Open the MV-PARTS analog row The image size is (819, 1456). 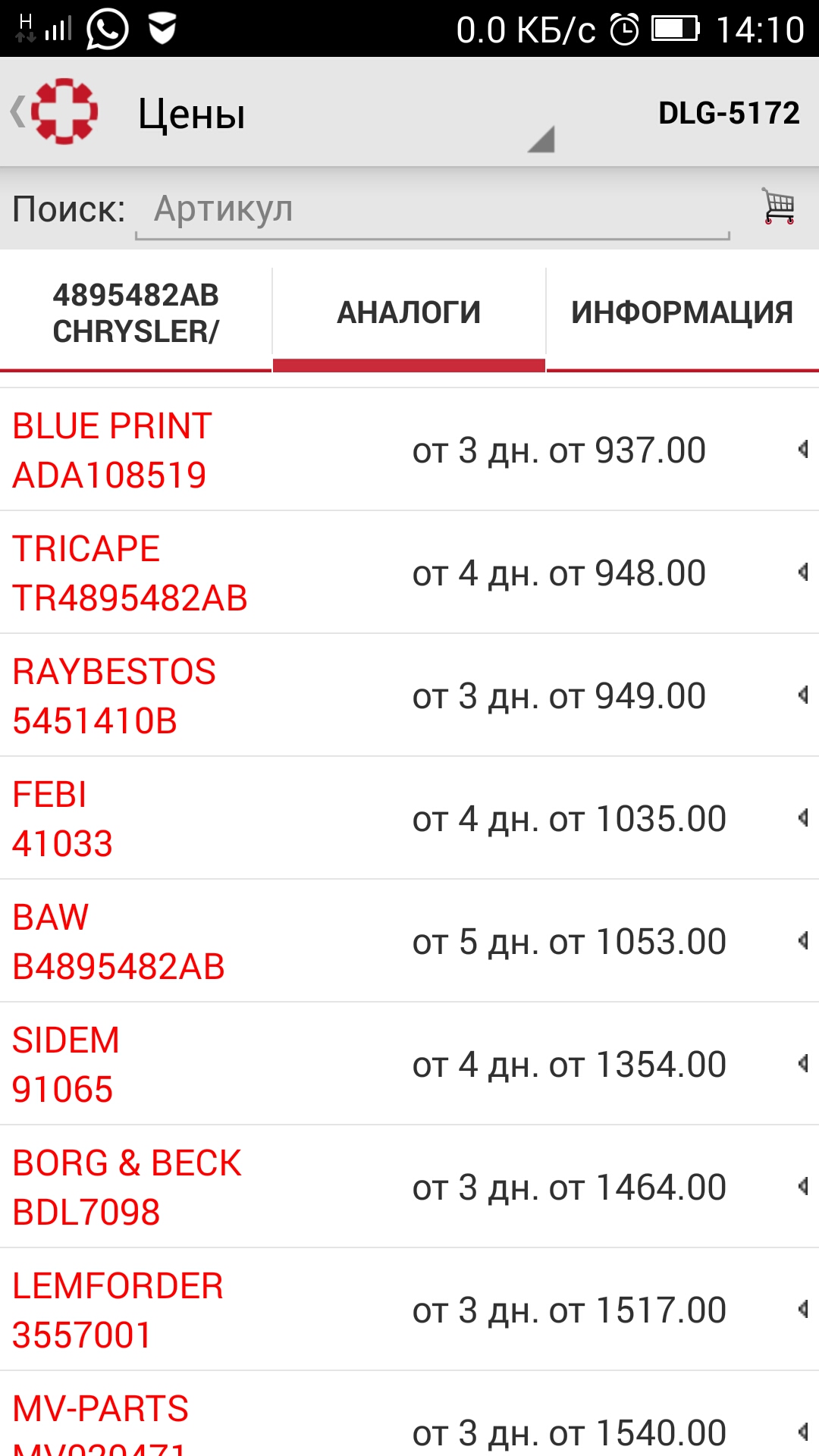coord(409,1414)
